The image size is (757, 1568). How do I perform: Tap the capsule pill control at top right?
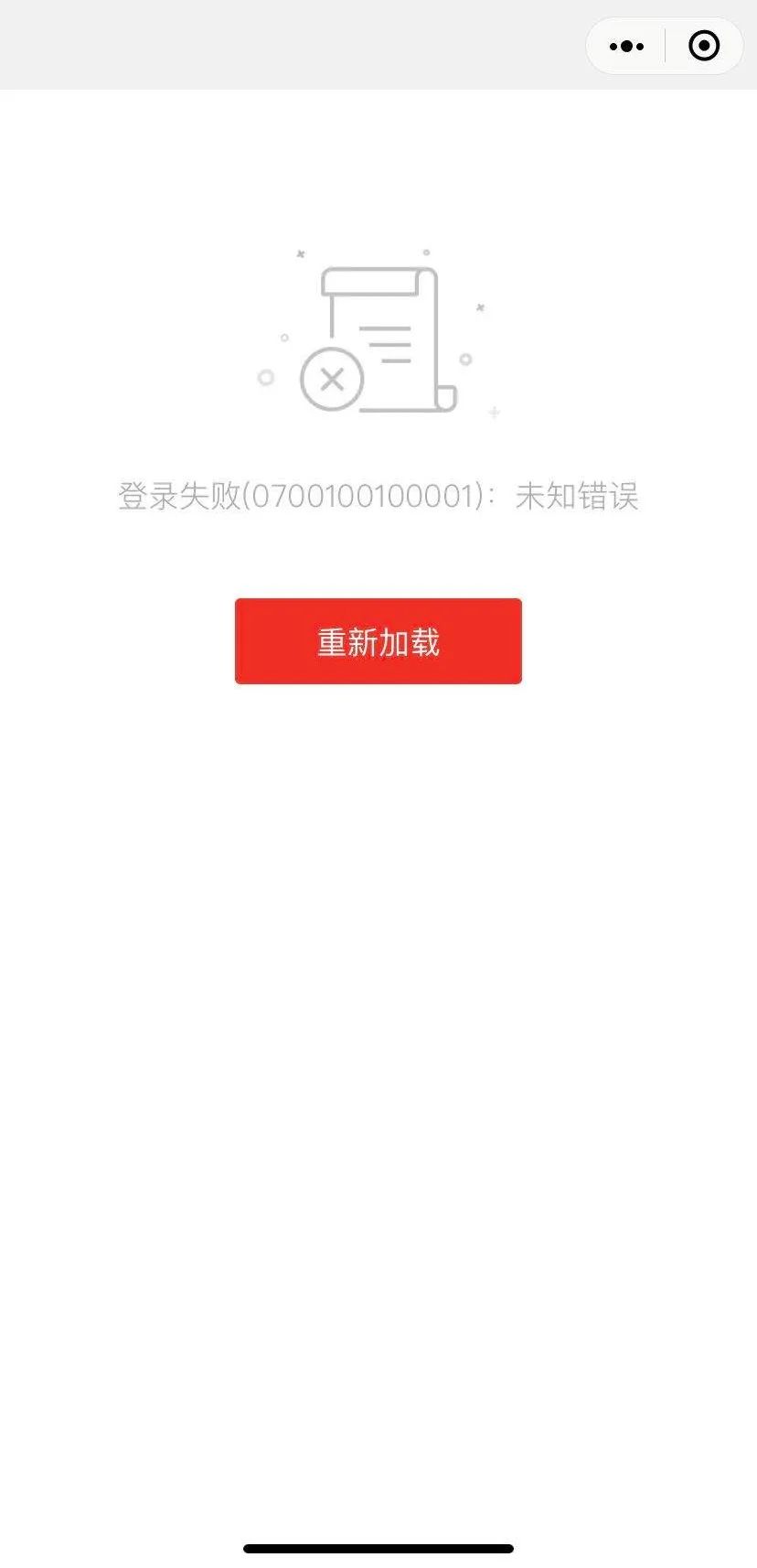(665, 45)
